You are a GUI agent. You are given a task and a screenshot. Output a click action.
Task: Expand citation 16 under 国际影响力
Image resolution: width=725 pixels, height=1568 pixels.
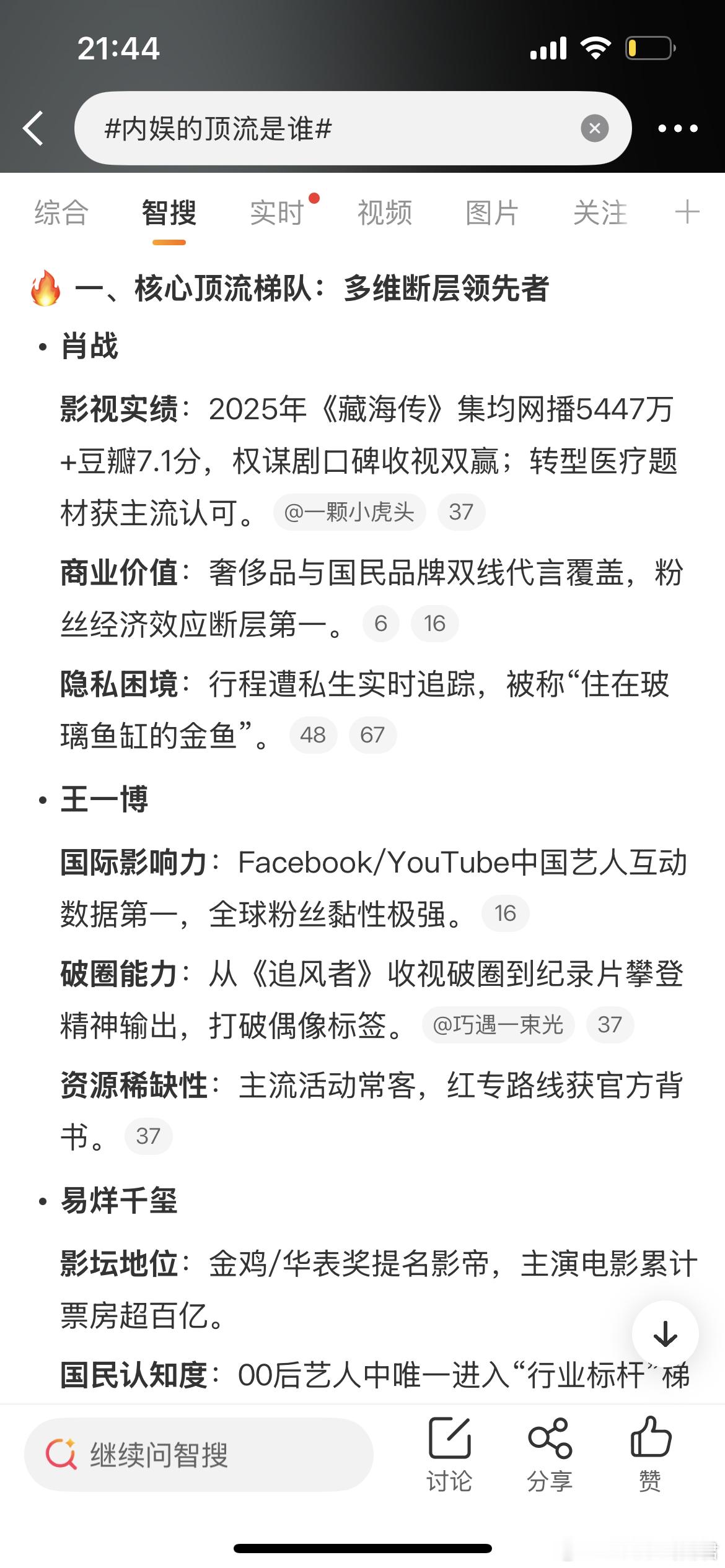click(506, 913)
